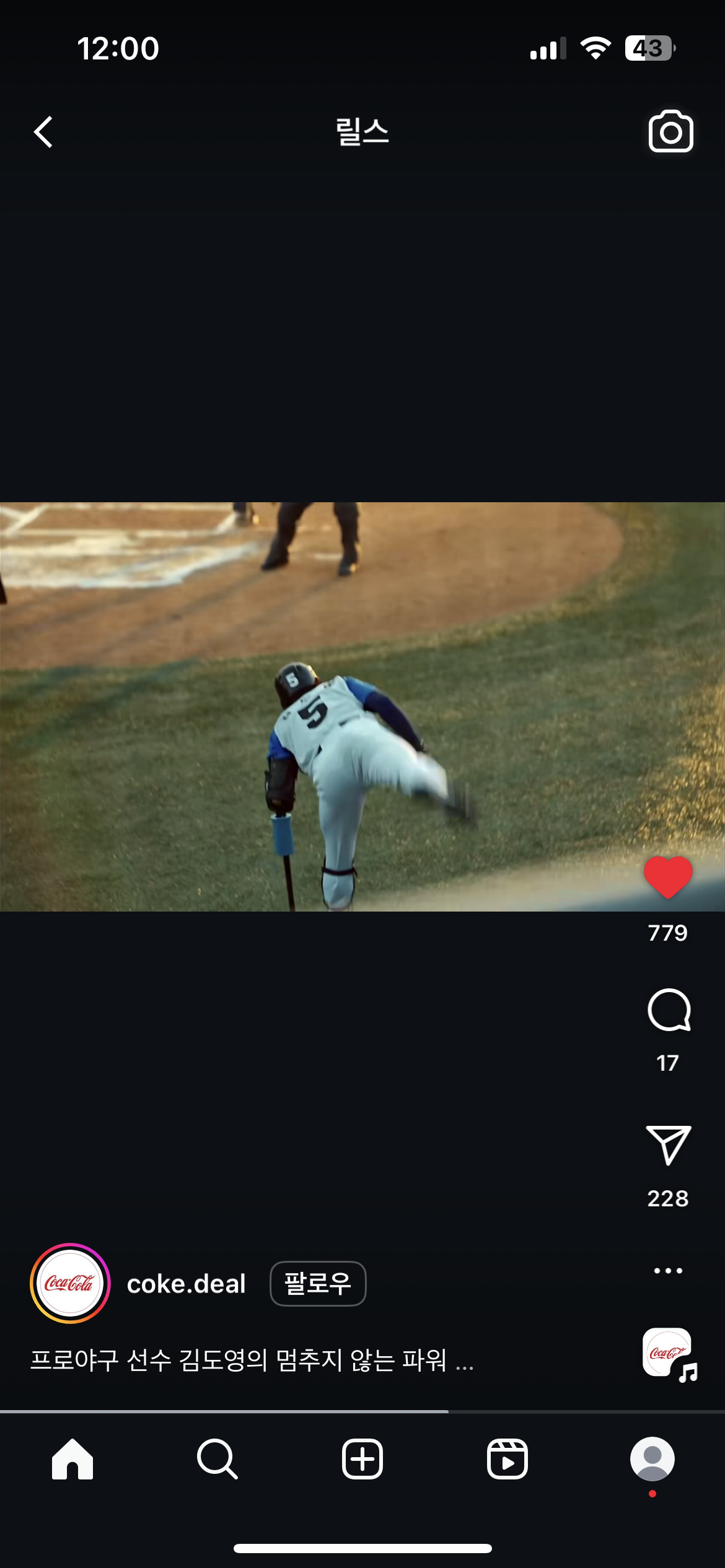Share the reel with the paper plane icon
This screenshot has width=725, height=1568.
tap(668, 1146)
